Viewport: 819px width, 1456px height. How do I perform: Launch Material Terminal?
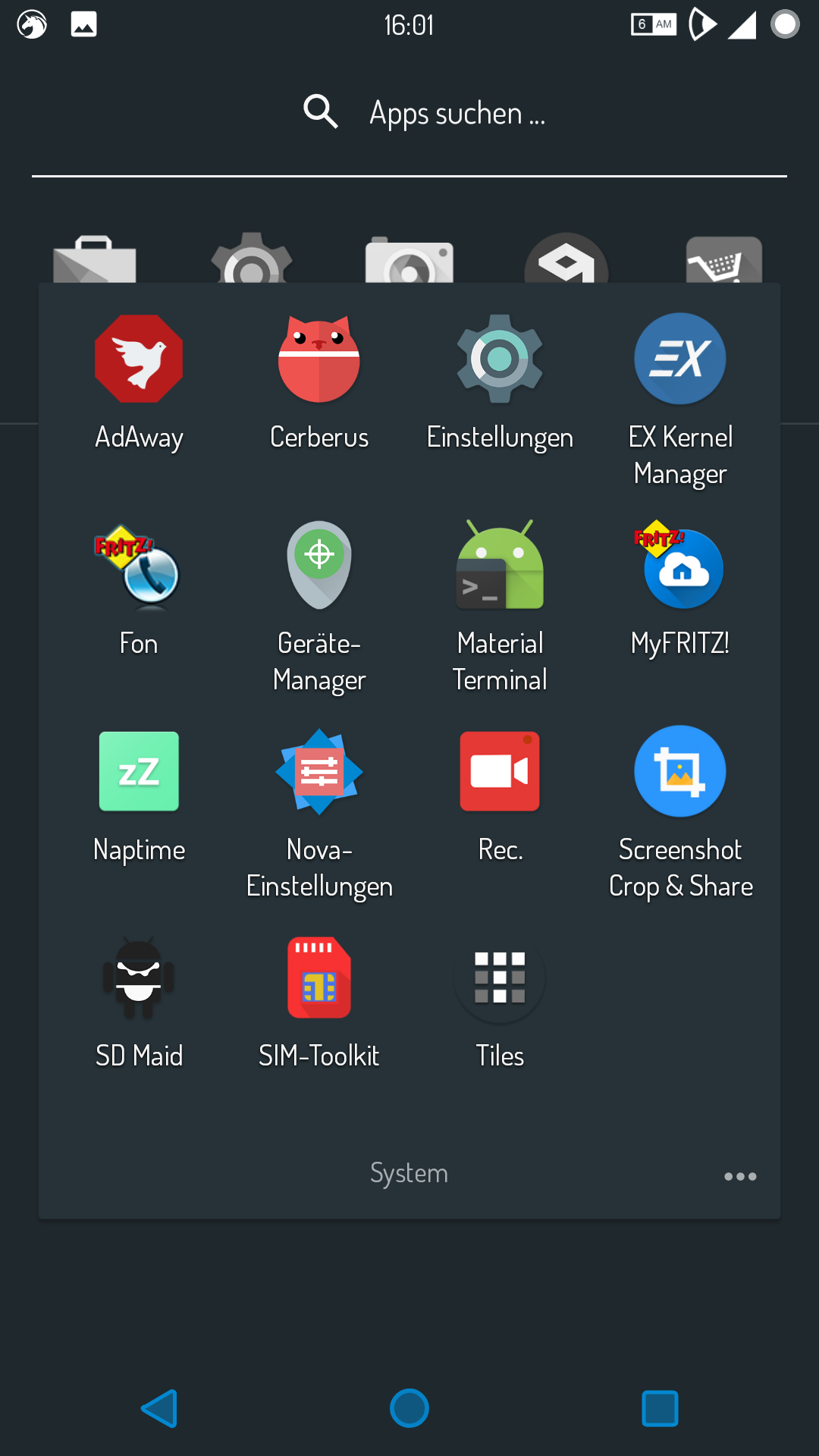coord(500,566)
